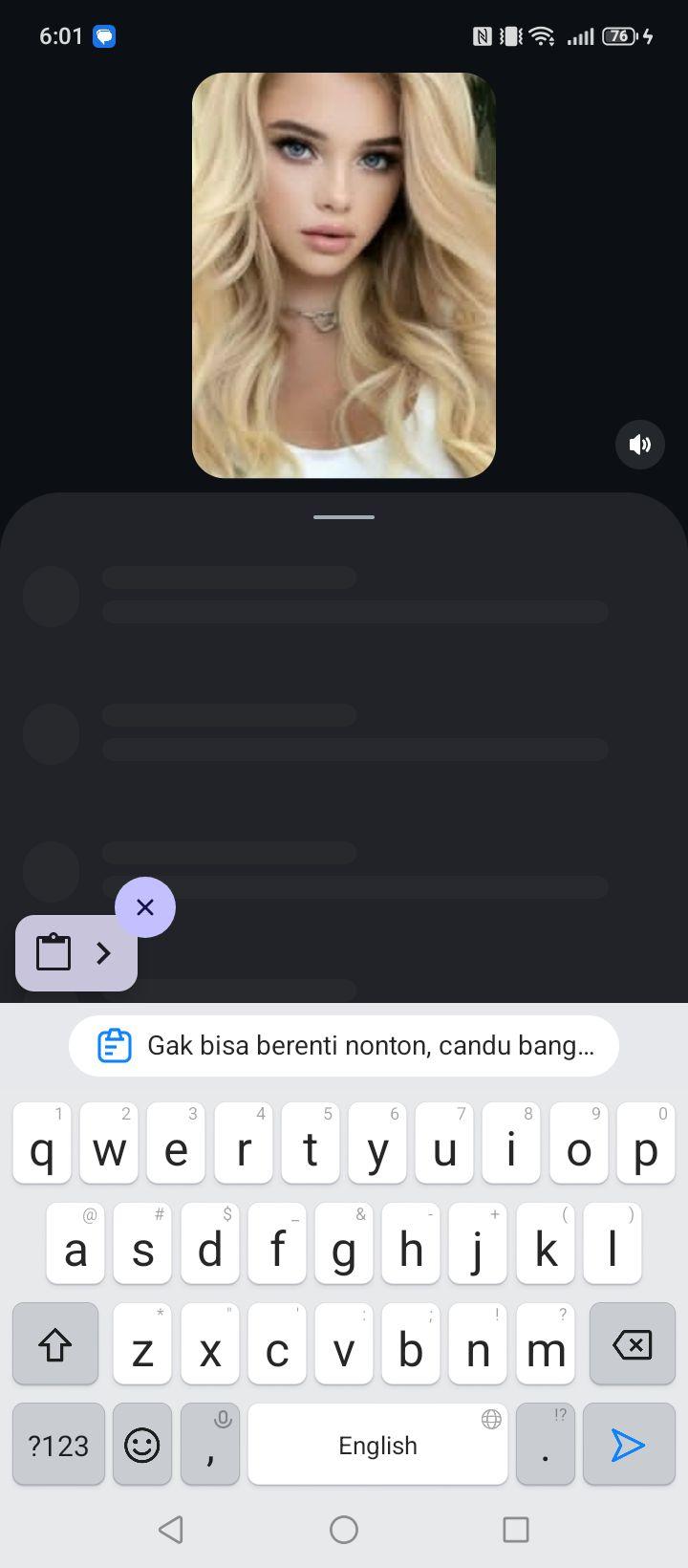Expand the floating clipboard panel
The width and height of the screenshot is (688, 1568).
[x=76, y=952]
